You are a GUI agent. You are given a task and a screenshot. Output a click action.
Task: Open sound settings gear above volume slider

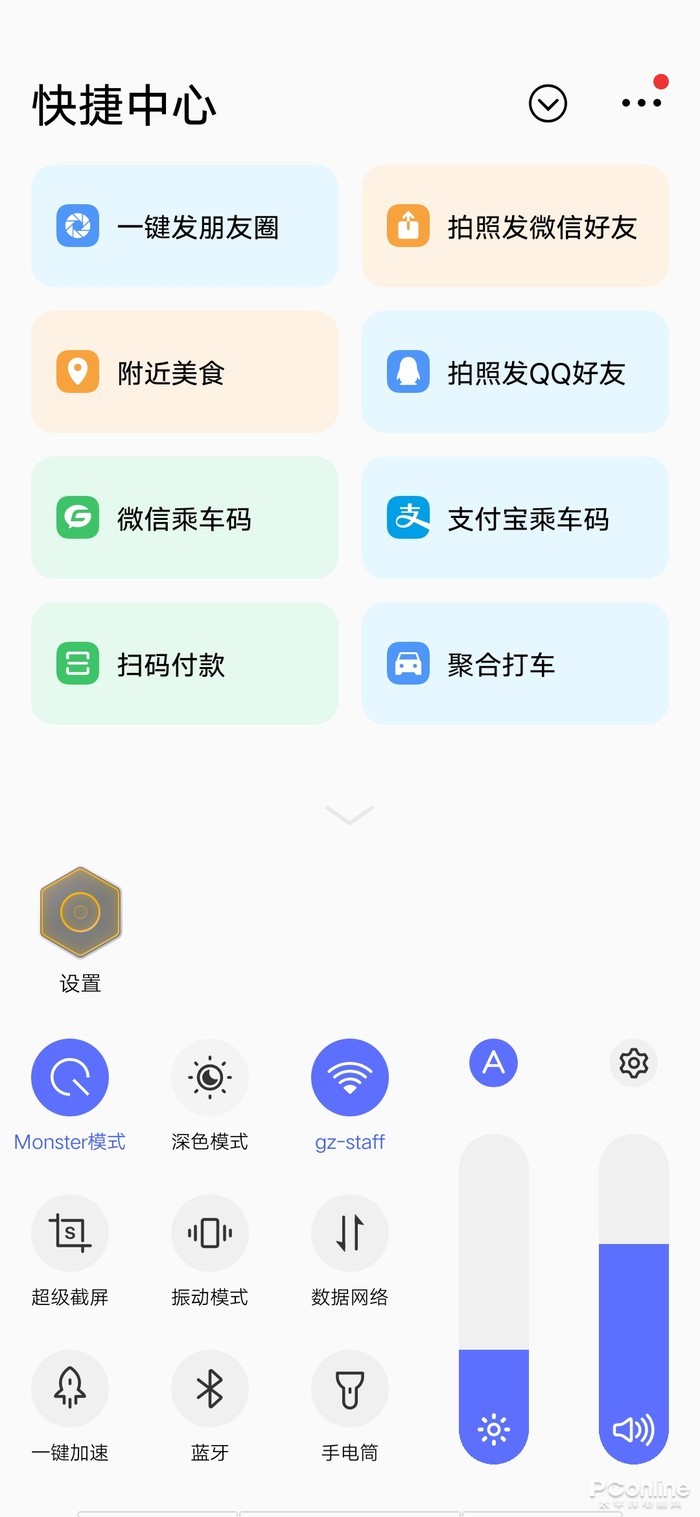point(634,1062)
